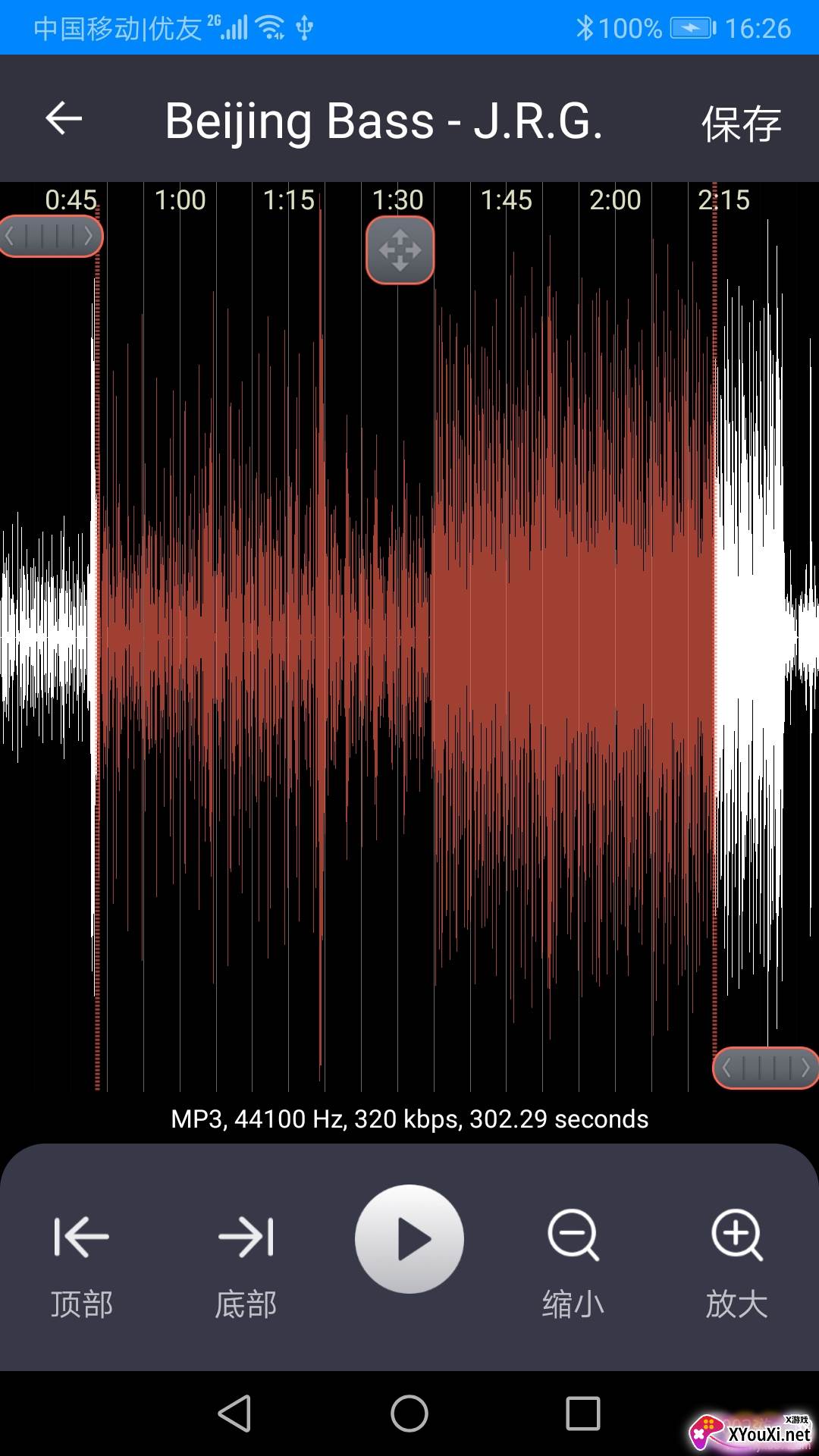This screenshot has width=819, height=1456.
Task: Go to the system home screen
Action: (409, 1414)
